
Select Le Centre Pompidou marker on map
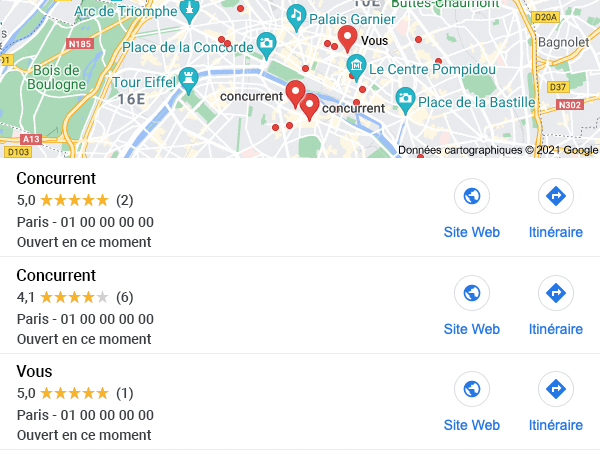pos(356,67)
